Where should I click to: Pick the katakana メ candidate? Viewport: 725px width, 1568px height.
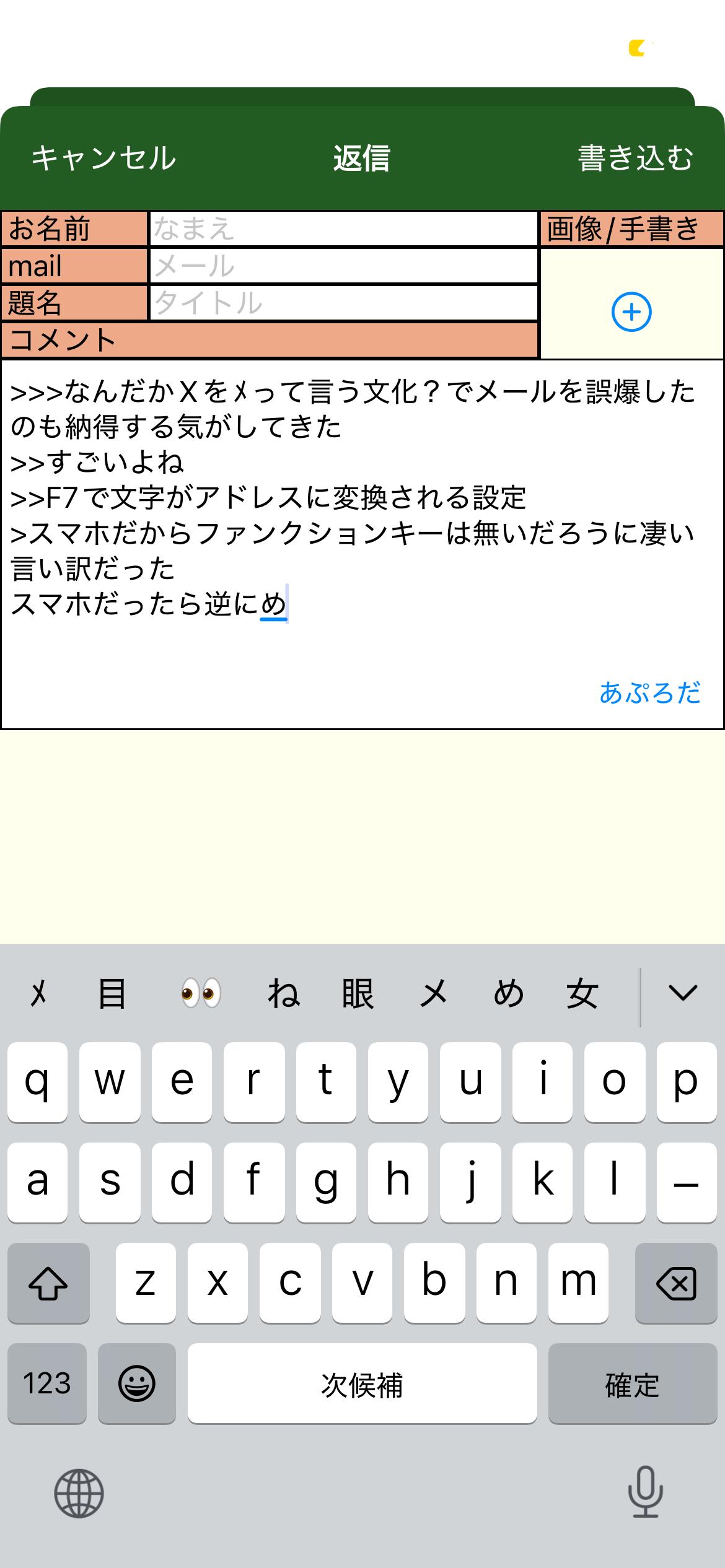(433, 994)
